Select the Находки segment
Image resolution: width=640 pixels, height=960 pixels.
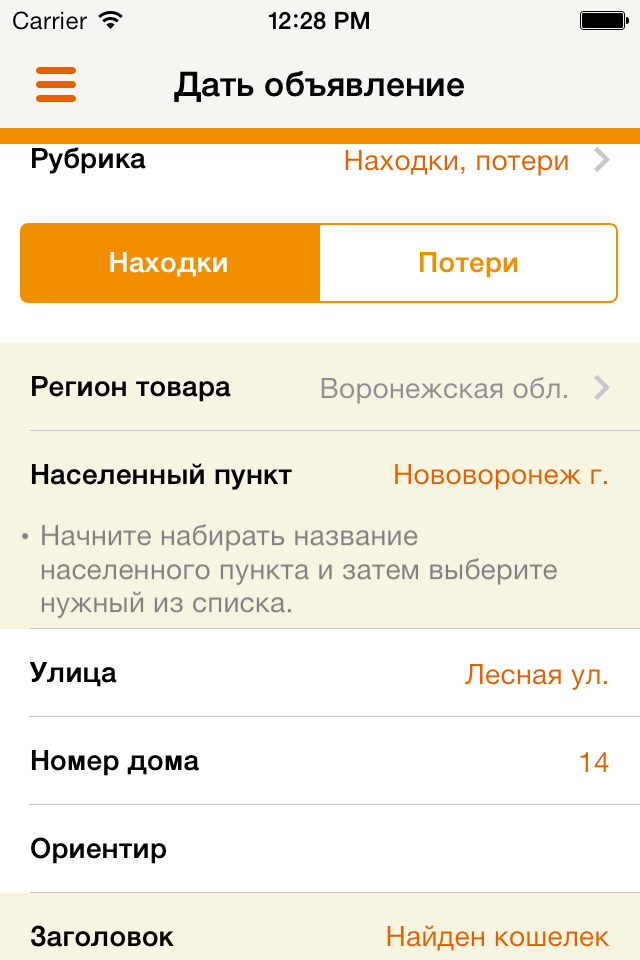[x=170, y=263]
